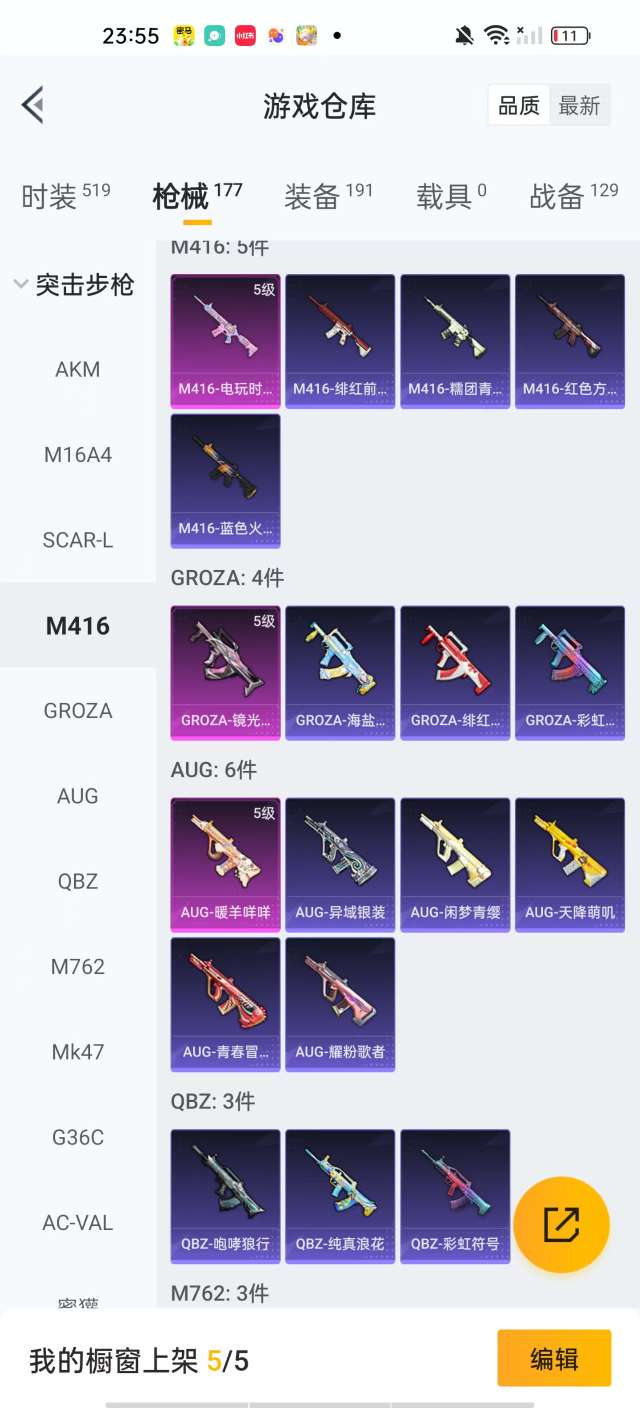
Task: Select M762 in the side list
Action: click(x=78, y=967)
